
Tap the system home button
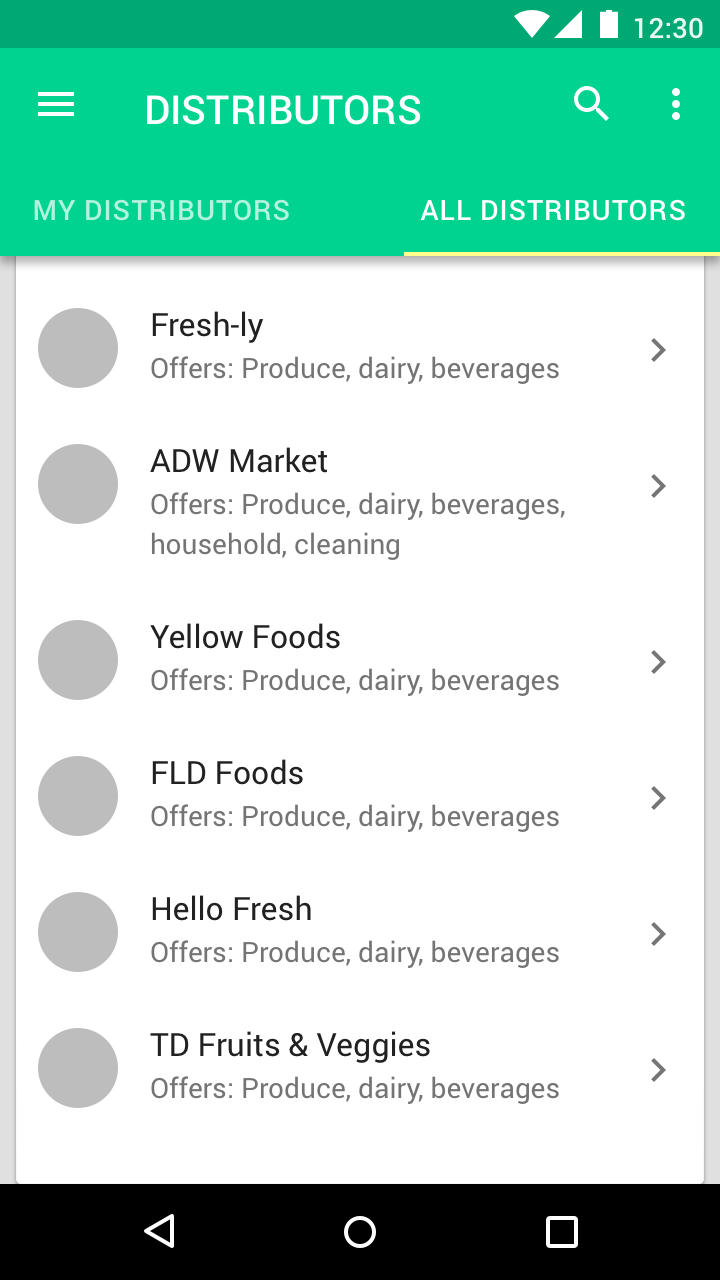click(360, 1231)
